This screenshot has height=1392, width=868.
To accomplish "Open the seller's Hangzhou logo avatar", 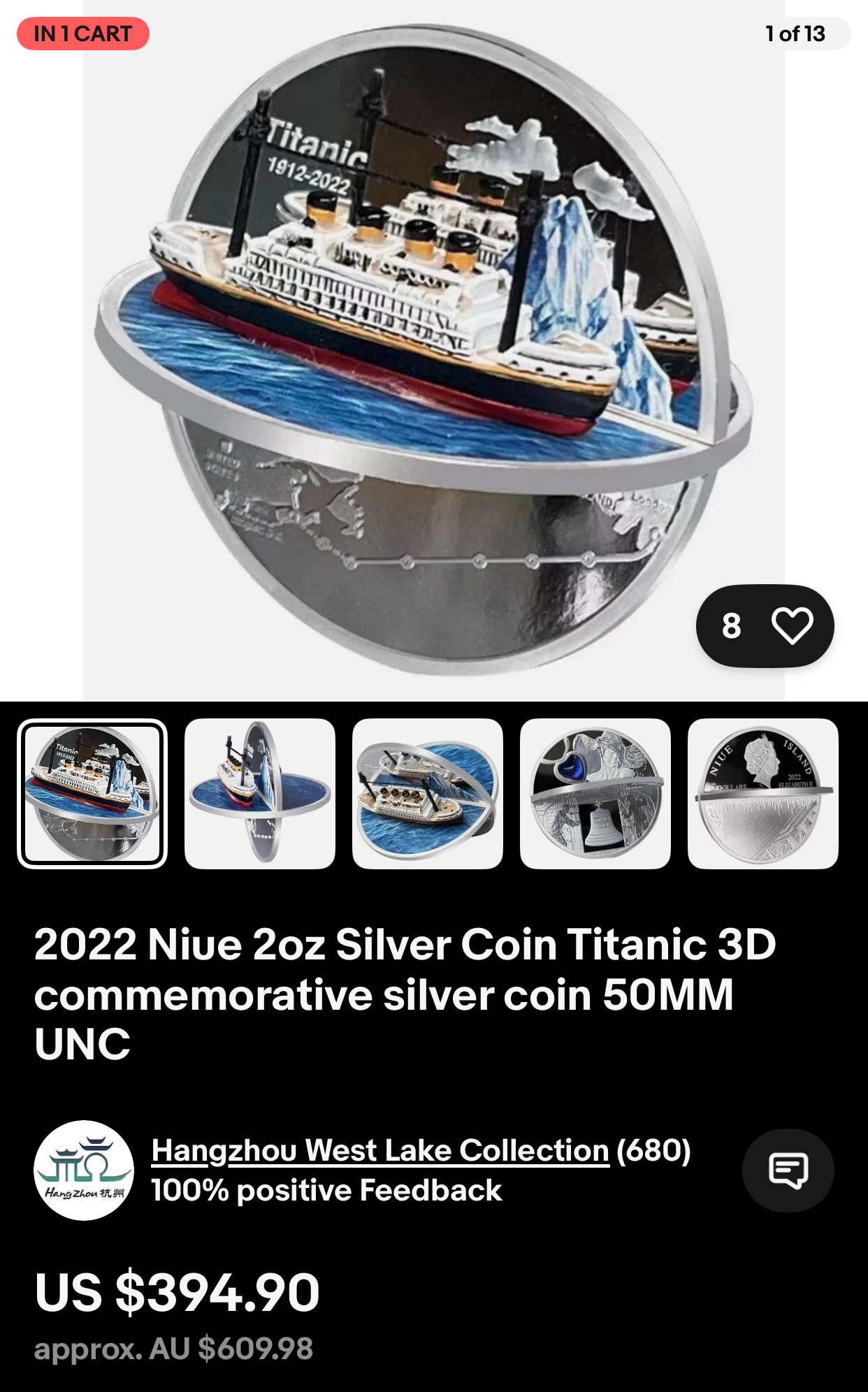I will (x=84, y=1170).
